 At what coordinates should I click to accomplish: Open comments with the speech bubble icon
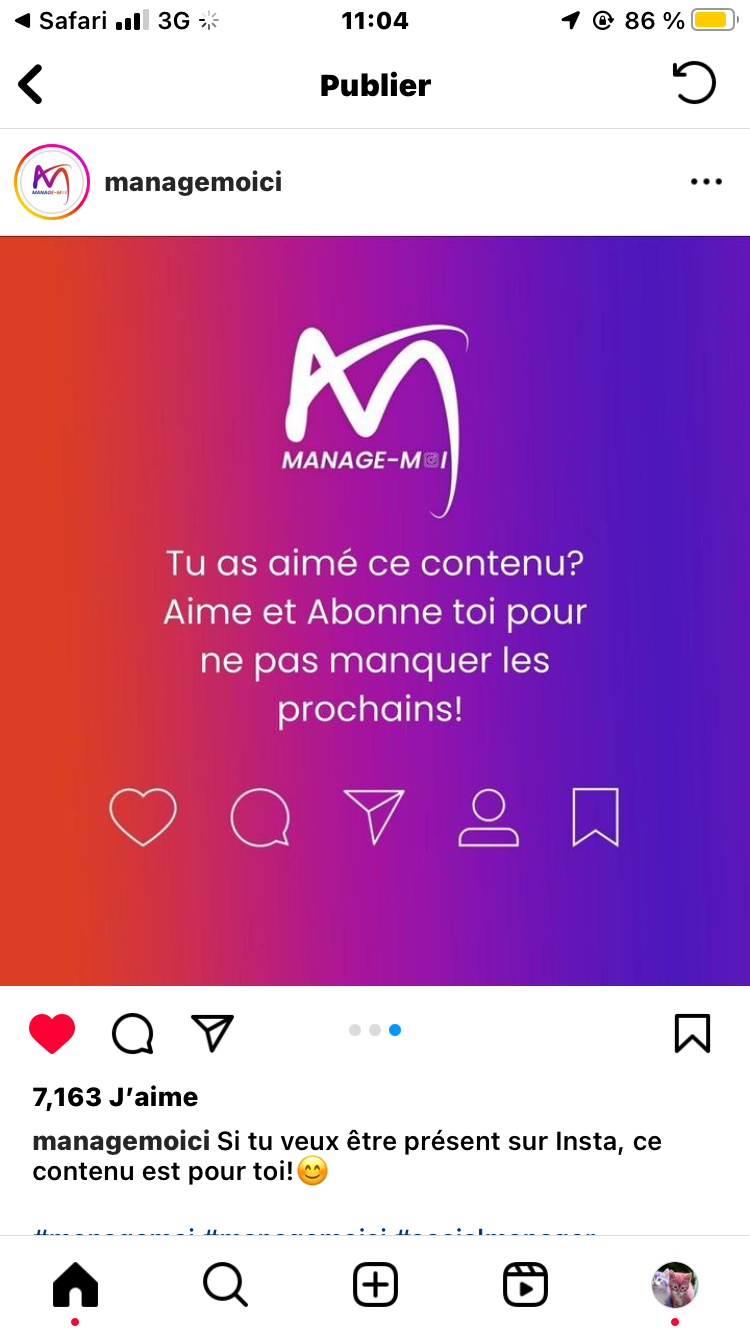tap(132, 1033)
